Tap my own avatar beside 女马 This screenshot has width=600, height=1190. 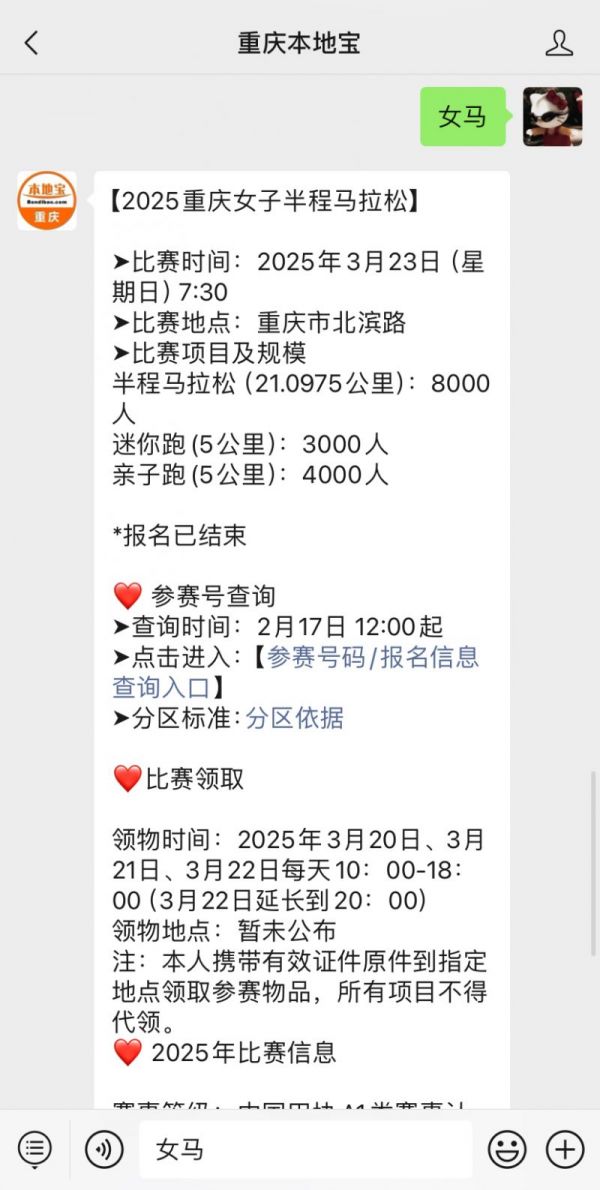pos(553,117)
